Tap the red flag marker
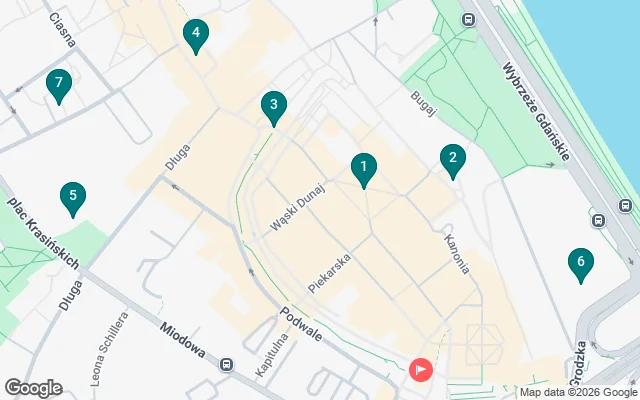The image size is (640, 400). (422, 369)
